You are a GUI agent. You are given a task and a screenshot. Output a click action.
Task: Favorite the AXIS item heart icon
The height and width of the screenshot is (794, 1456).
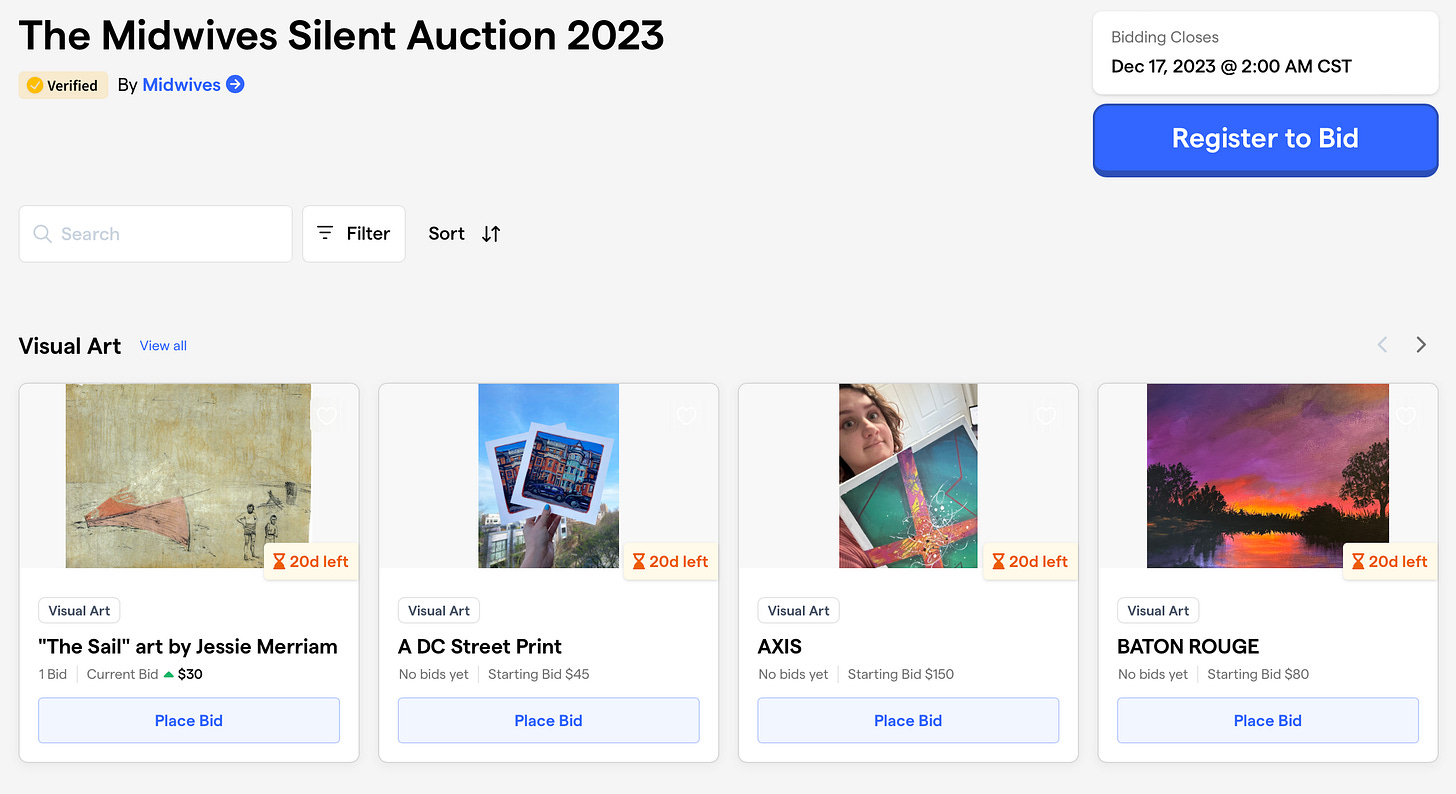coord(1045,415)
